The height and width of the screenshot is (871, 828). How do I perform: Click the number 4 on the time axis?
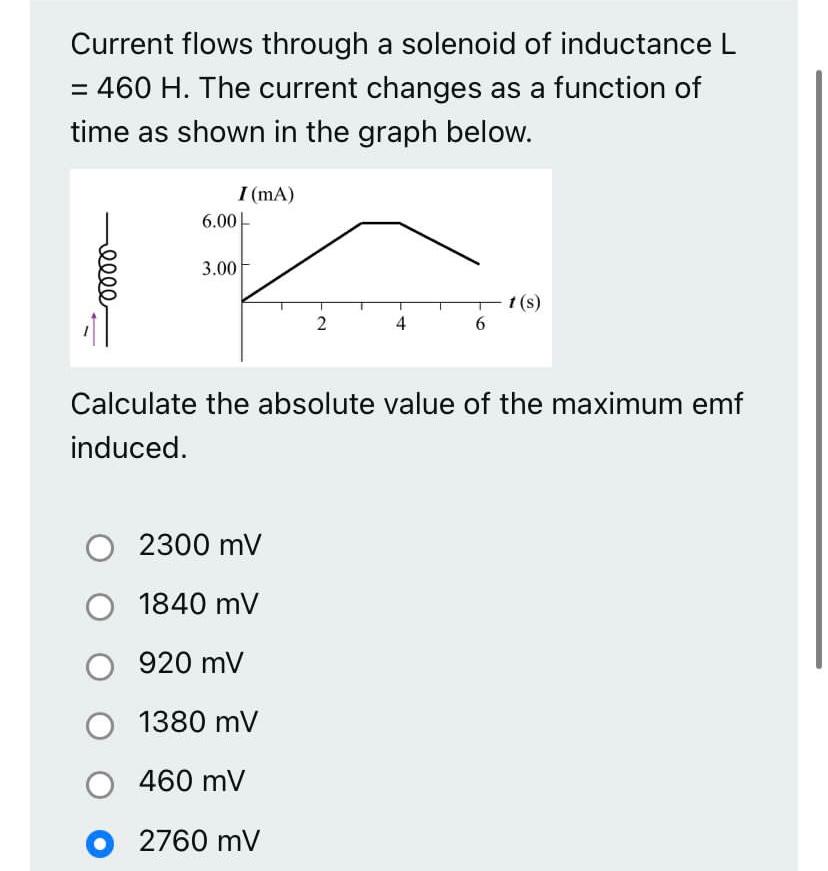400,322
